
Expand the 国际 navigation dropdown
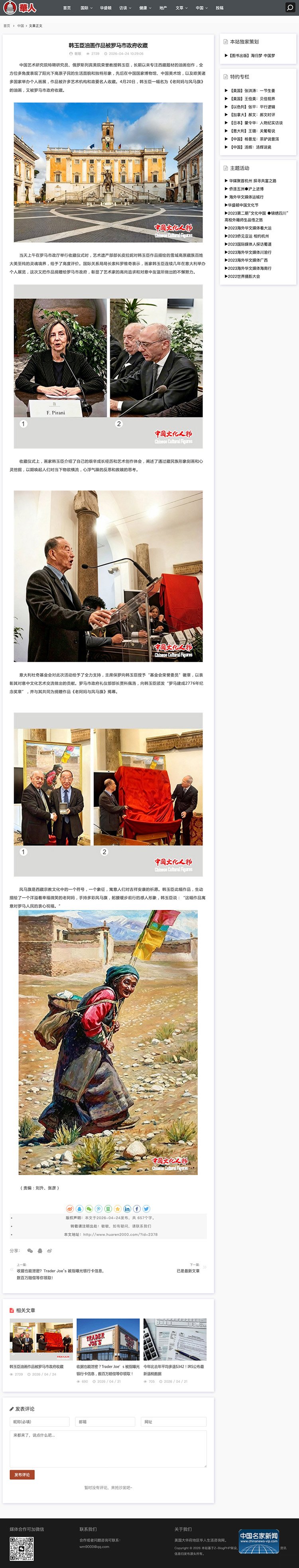tap(86, 8)
